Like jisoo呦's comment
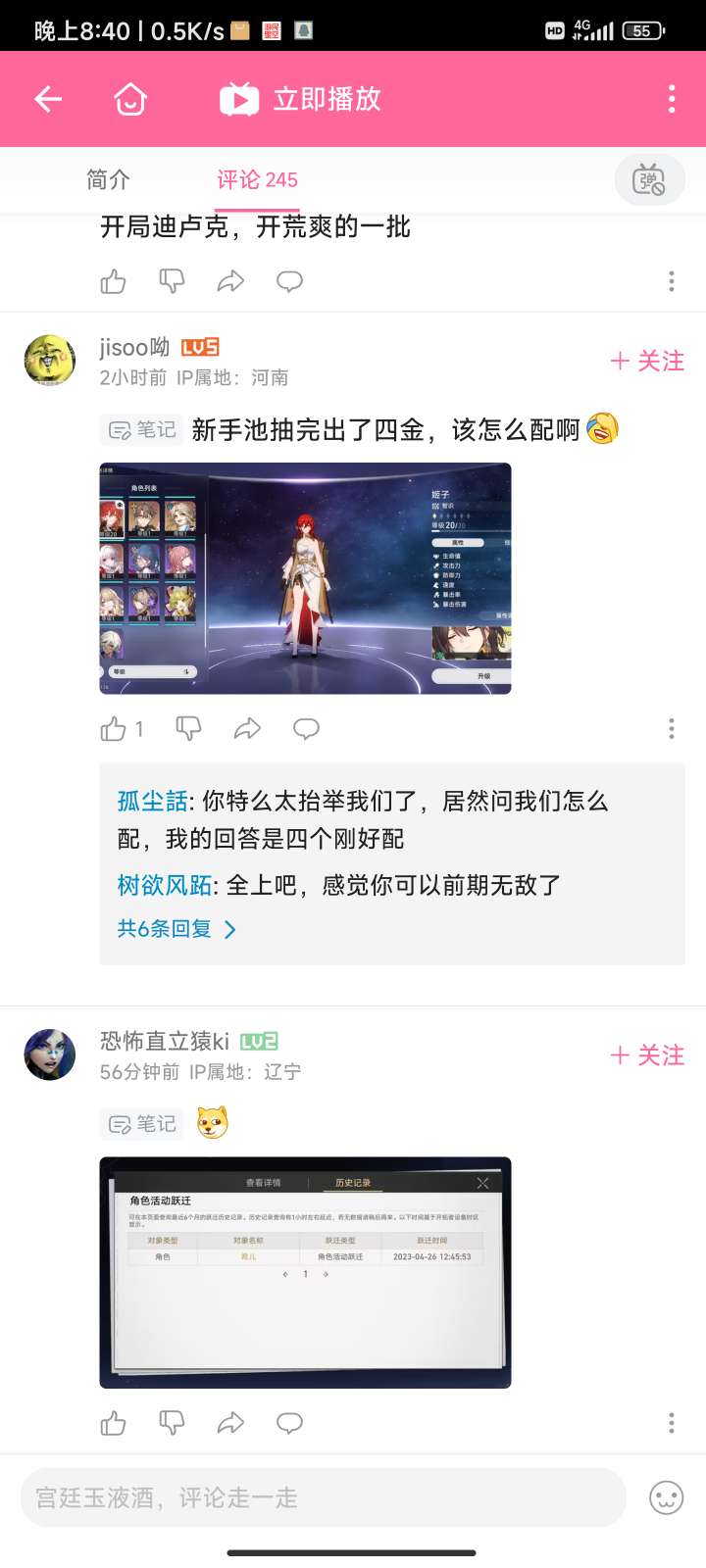Image resolution: width=706 pixels, height=1568 pixels. pos(114,728)
